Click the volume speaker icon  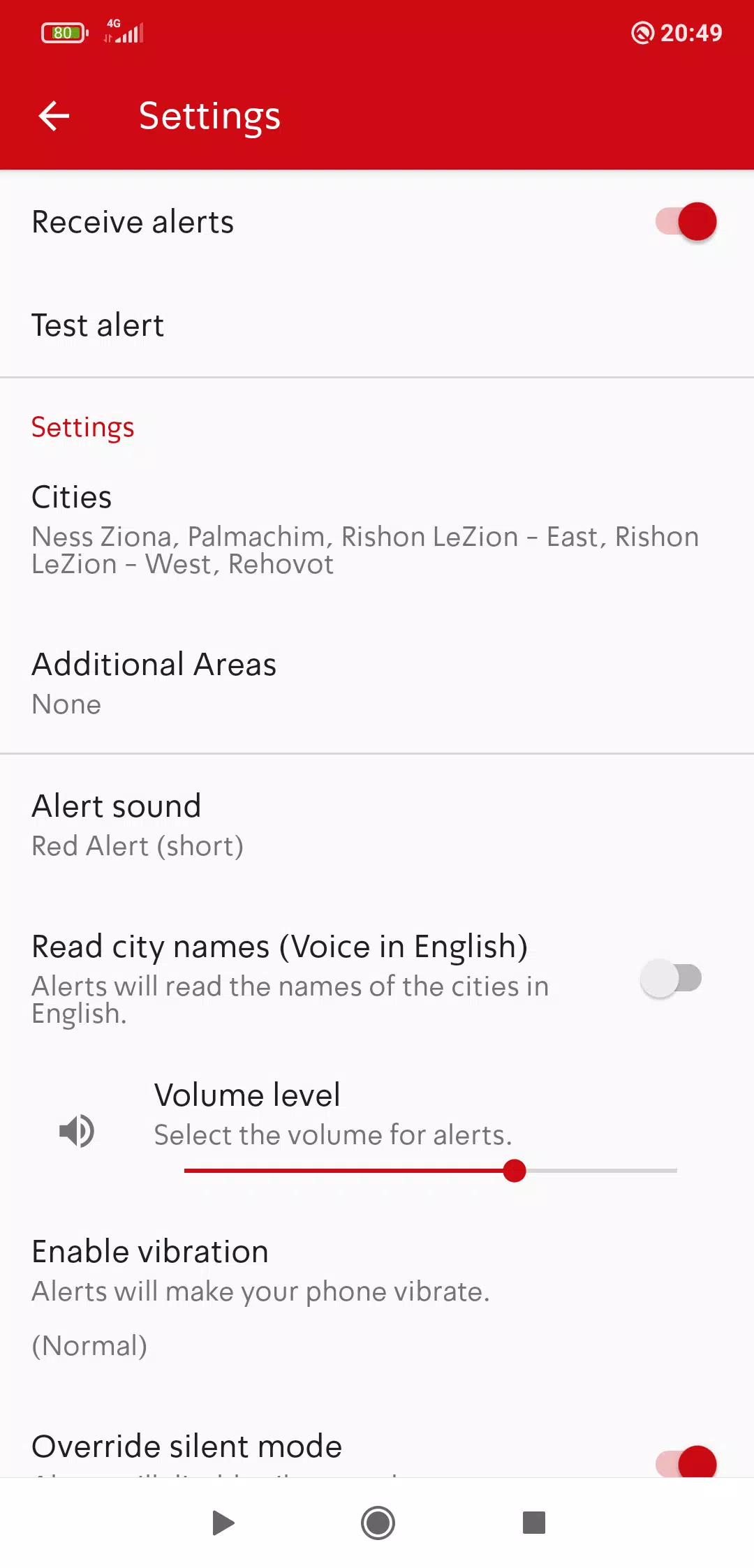click(x=76, y=1131)
